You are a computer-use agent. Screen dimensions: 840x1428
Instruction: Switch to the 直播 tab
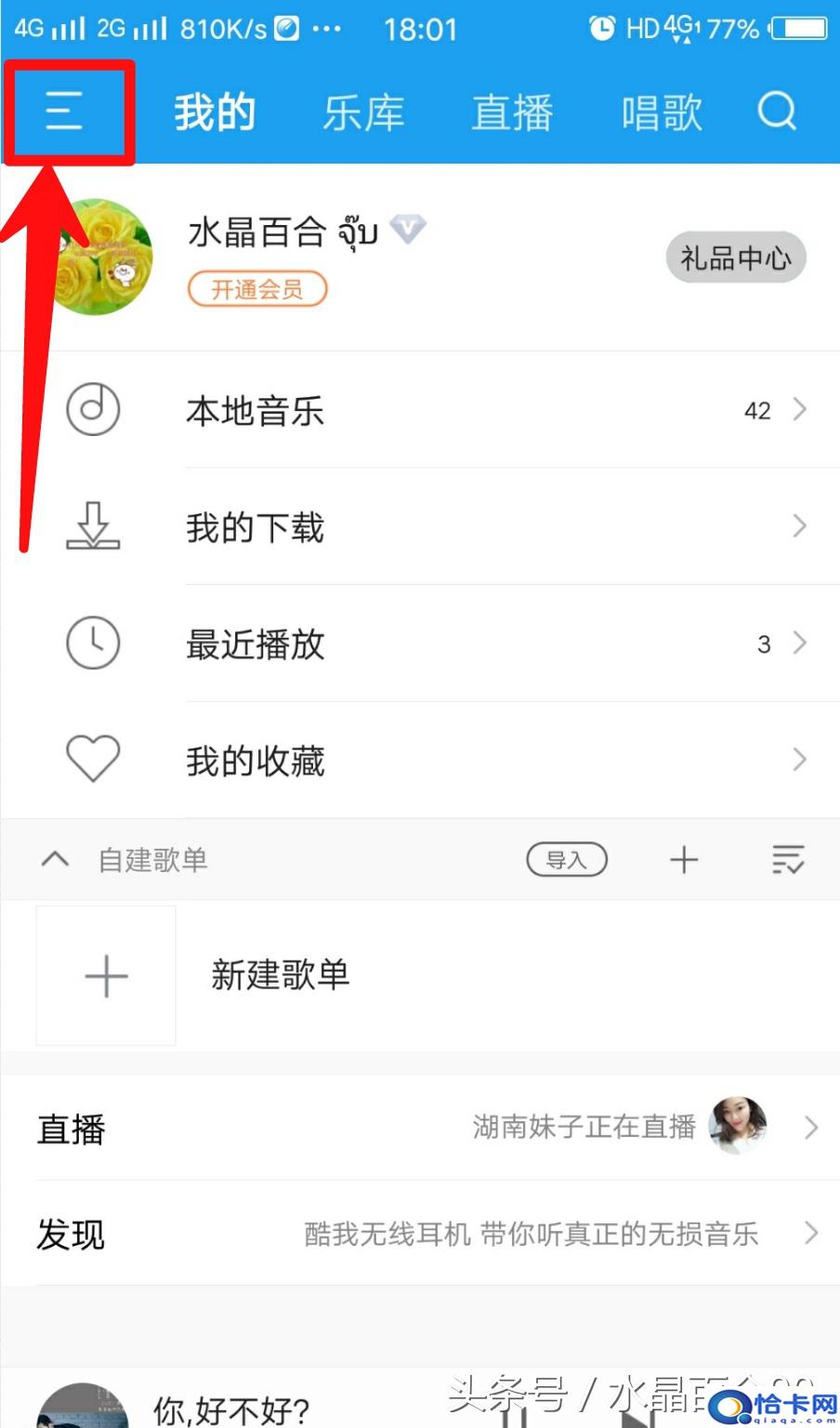coord(512,113)
